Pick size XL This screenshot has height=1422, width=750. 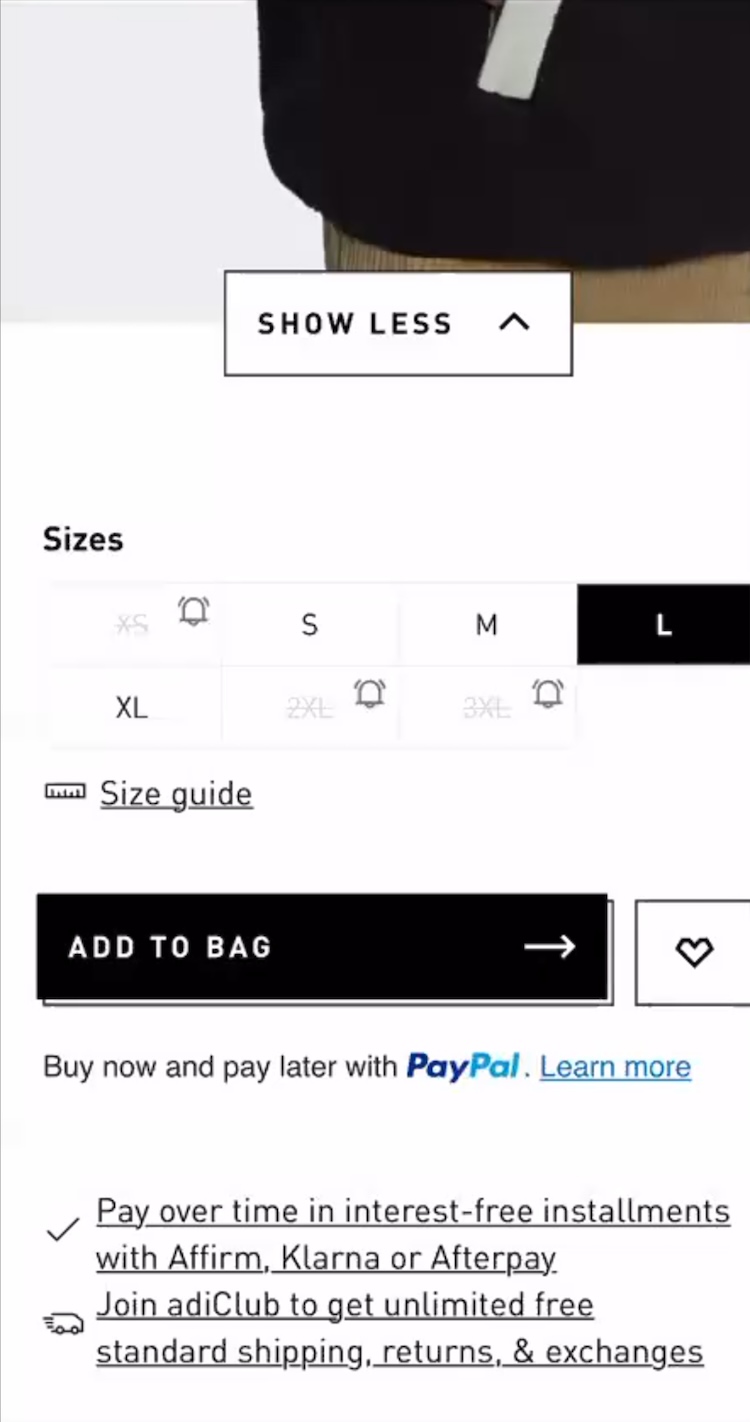click(x=132, y=708)
